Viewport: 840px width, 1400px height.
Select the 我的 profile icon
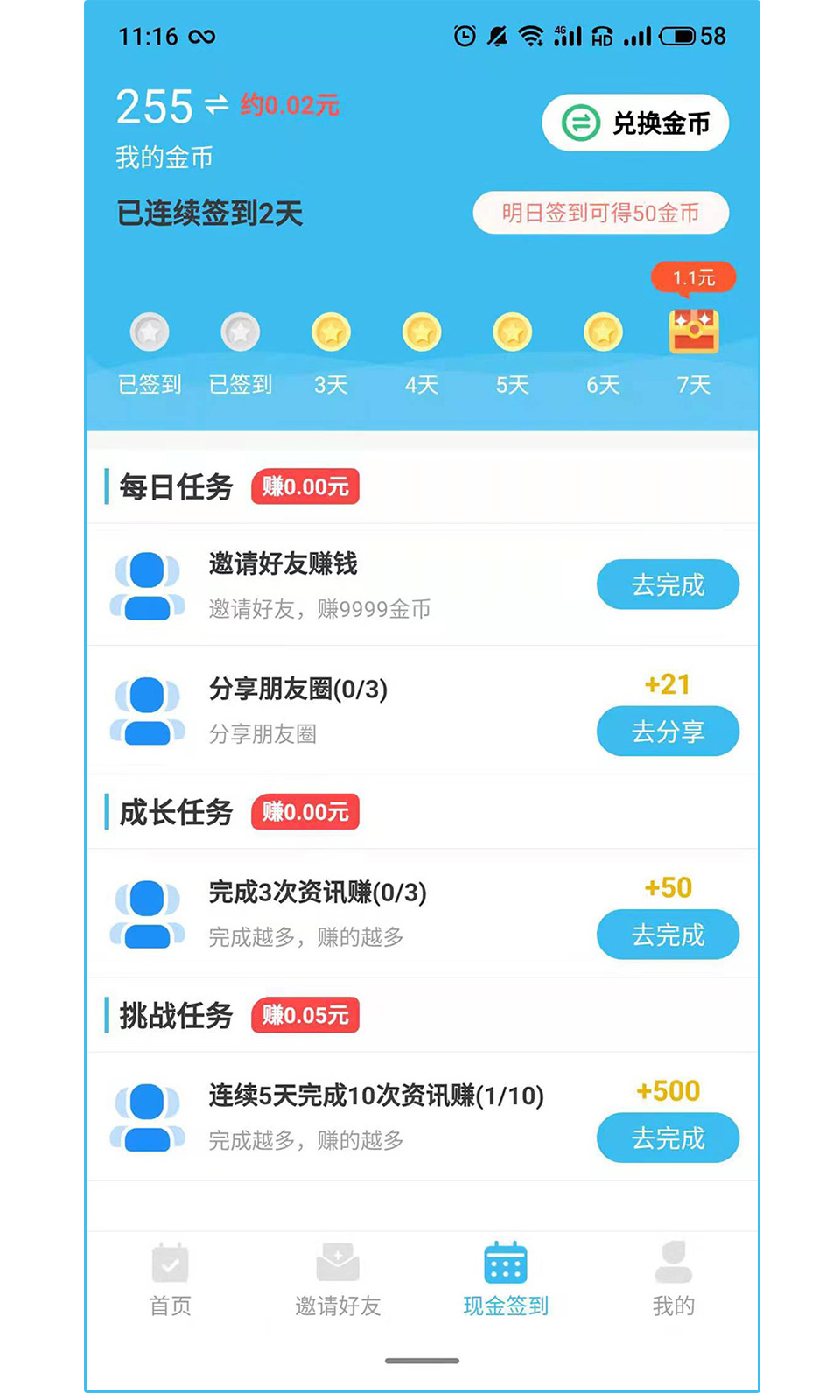point(674,1260)
